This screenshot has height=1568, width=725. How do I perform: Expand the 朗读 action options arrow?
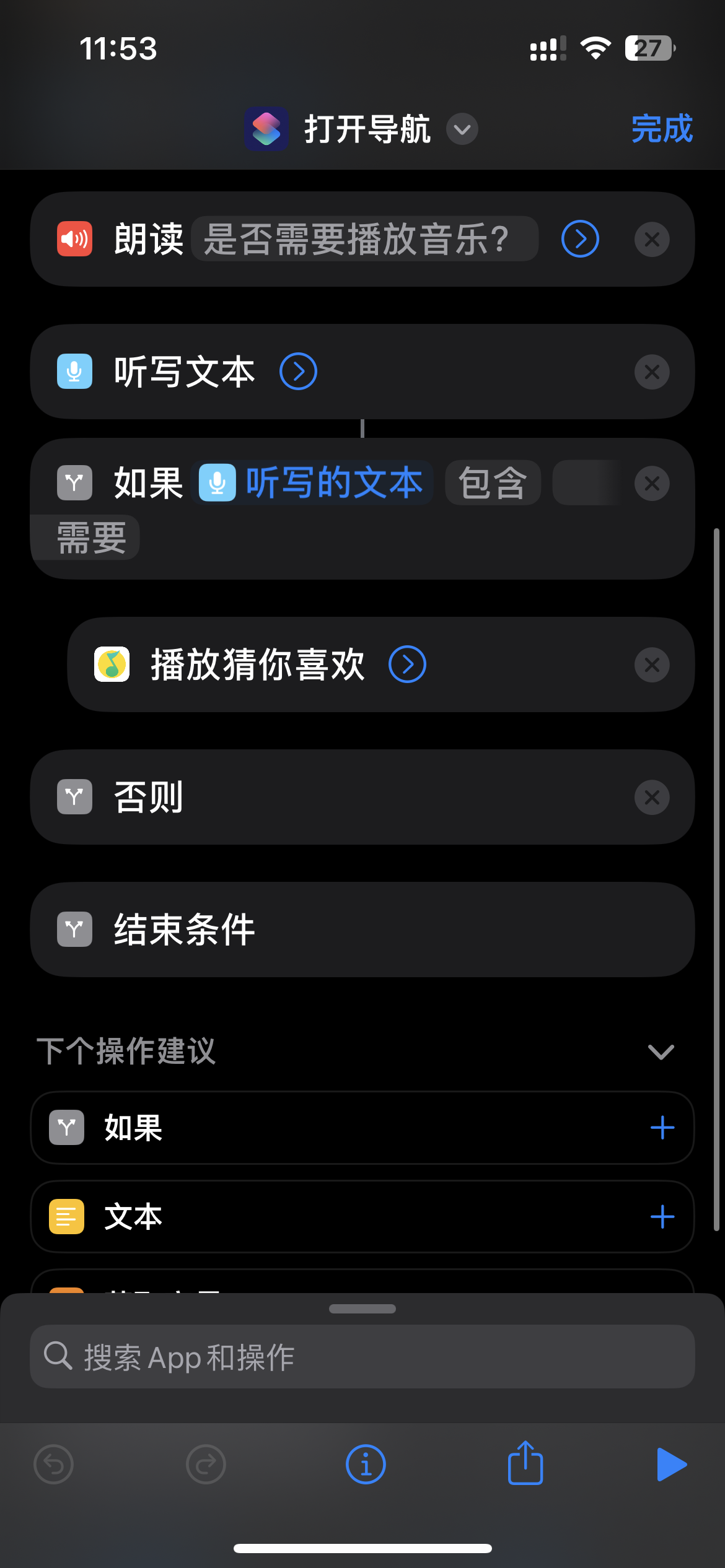pos(580,239)
